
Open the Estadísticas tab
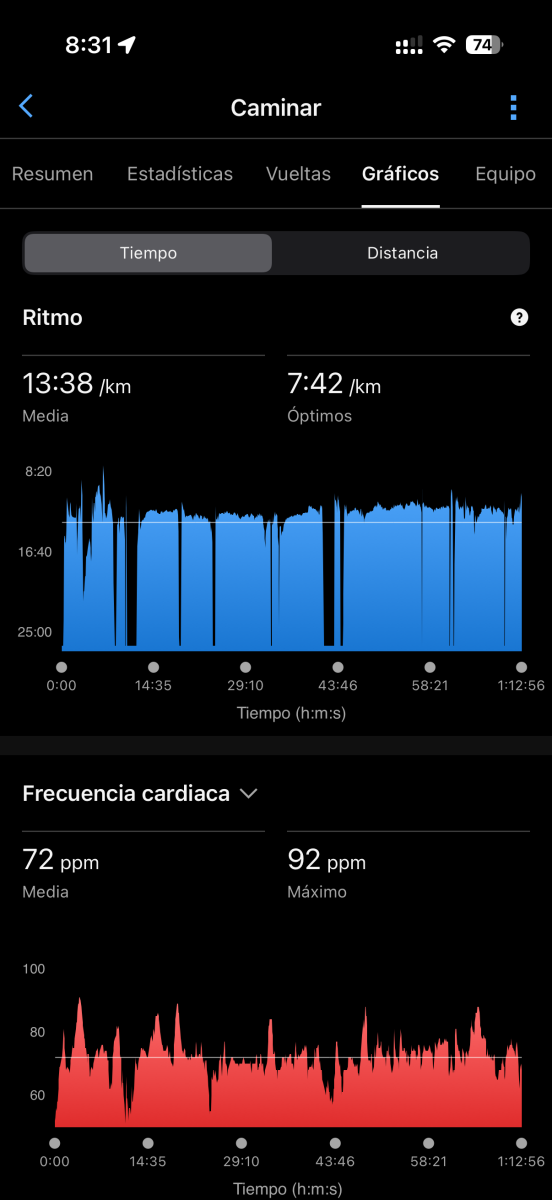coord(180,174)
